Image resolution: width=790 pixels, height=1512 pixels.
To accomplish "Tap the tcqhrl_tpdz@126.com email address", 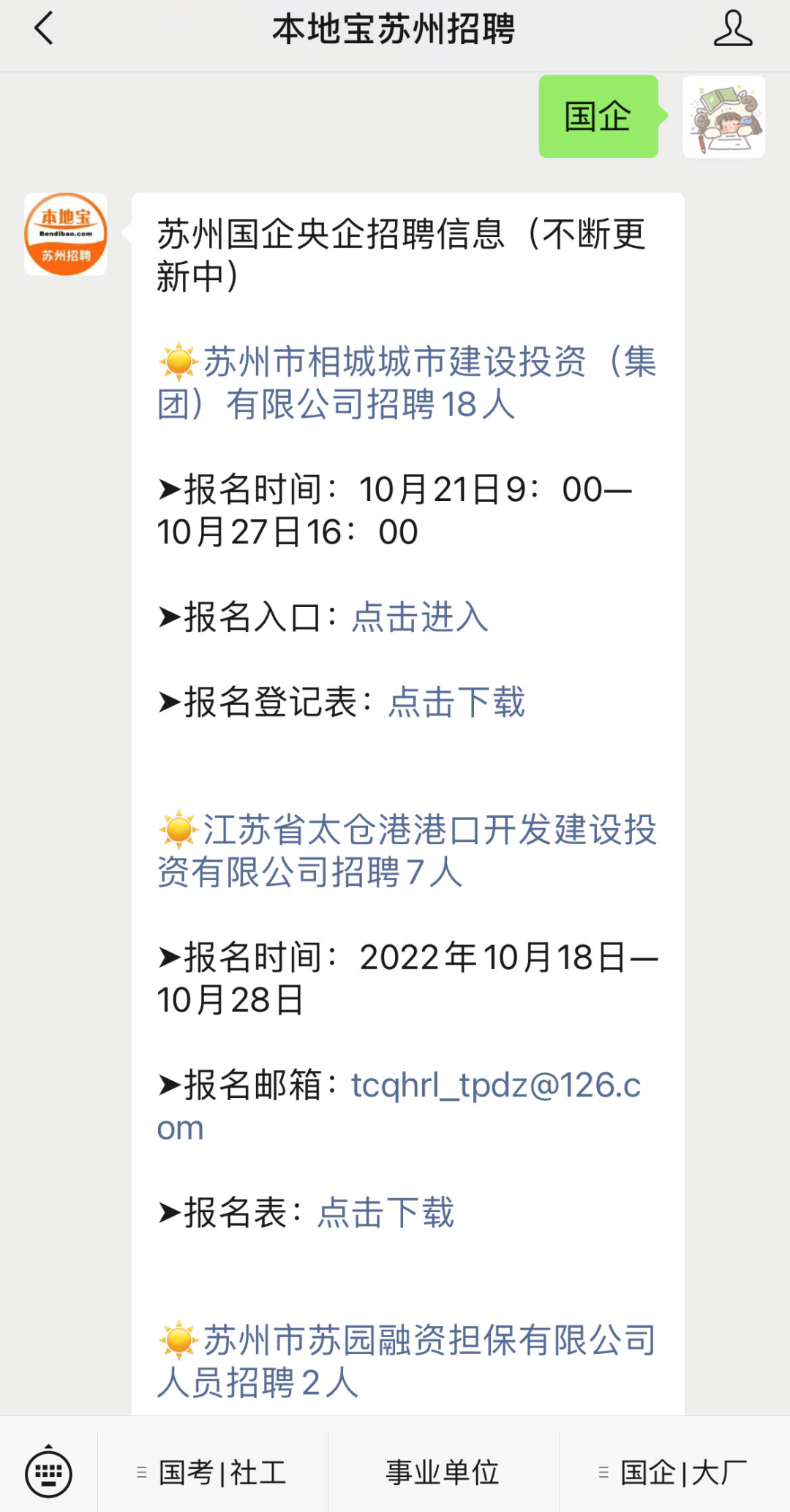I will pos(399,1106).
